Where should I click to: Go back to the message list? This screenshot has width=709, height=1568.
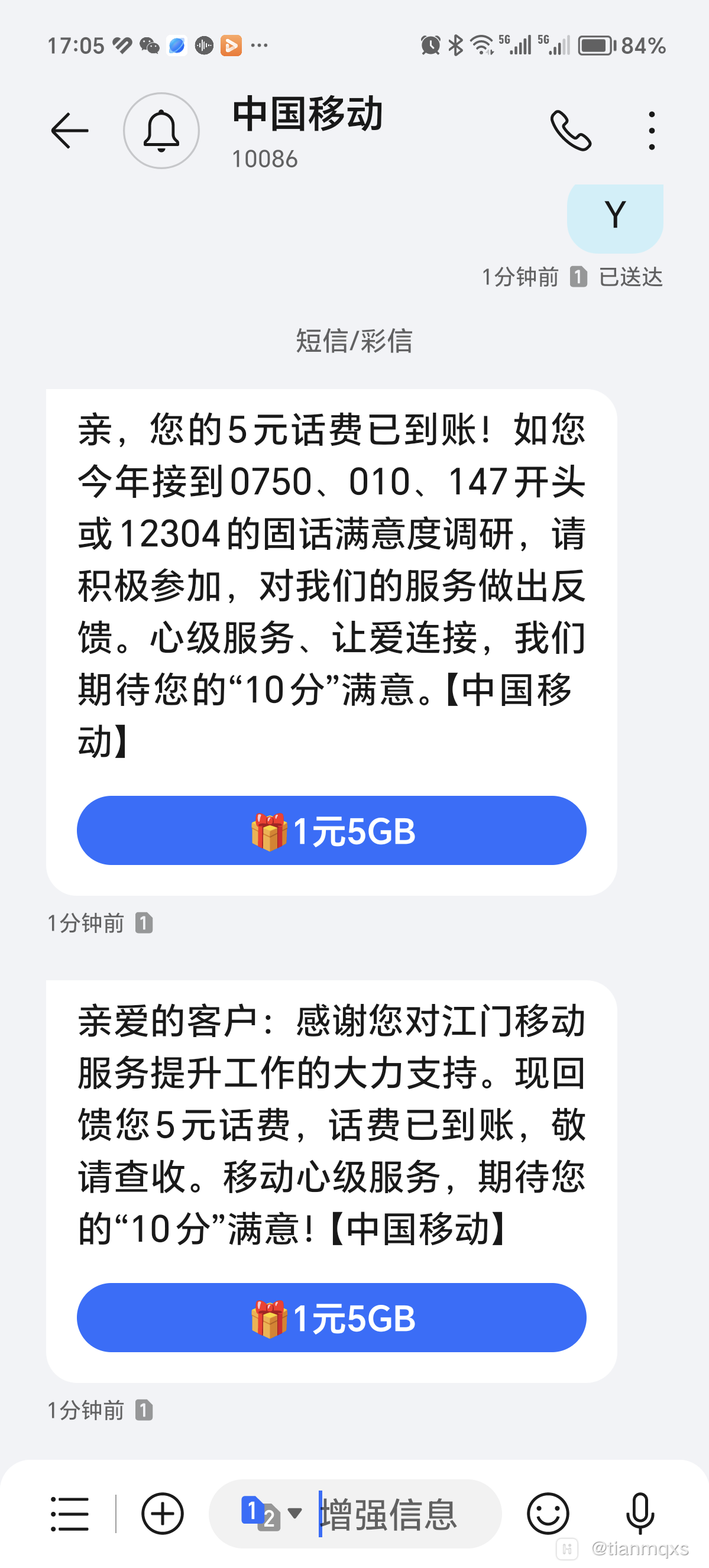69,131
